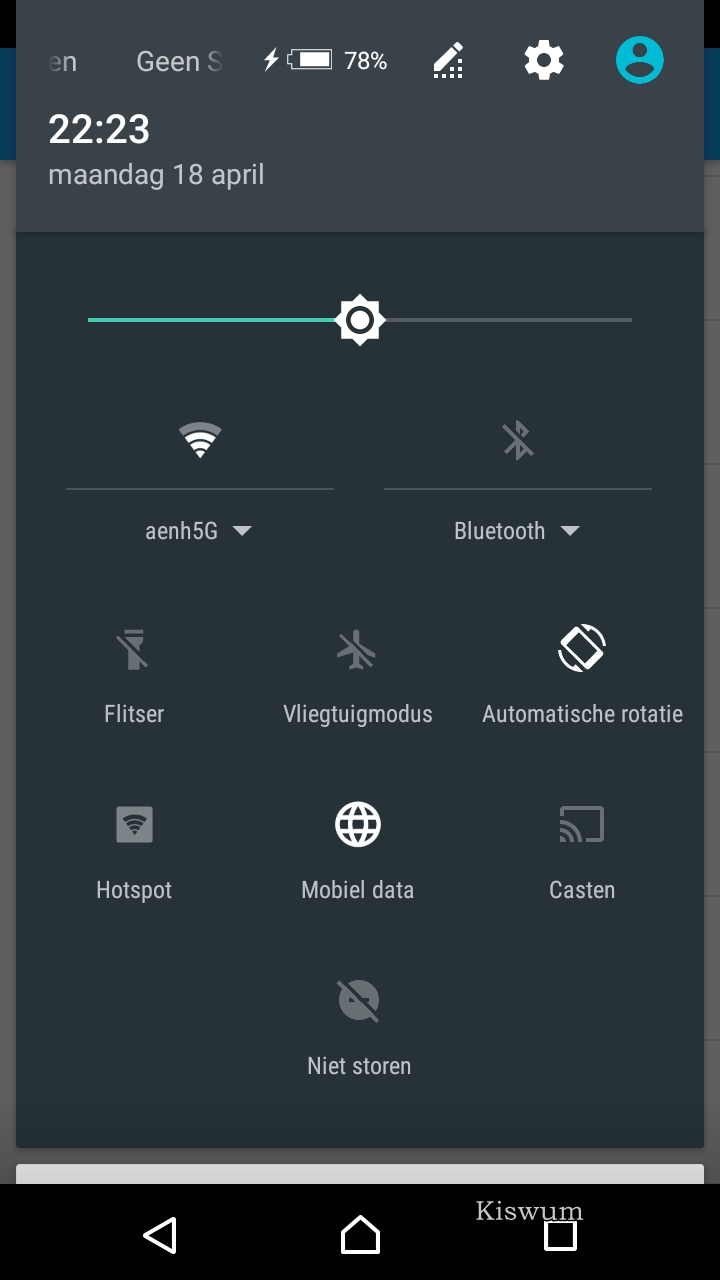Viewport: 720px width, 1280px height.
Task: Turn on the Hotspot tile
Action: [134, 825]
